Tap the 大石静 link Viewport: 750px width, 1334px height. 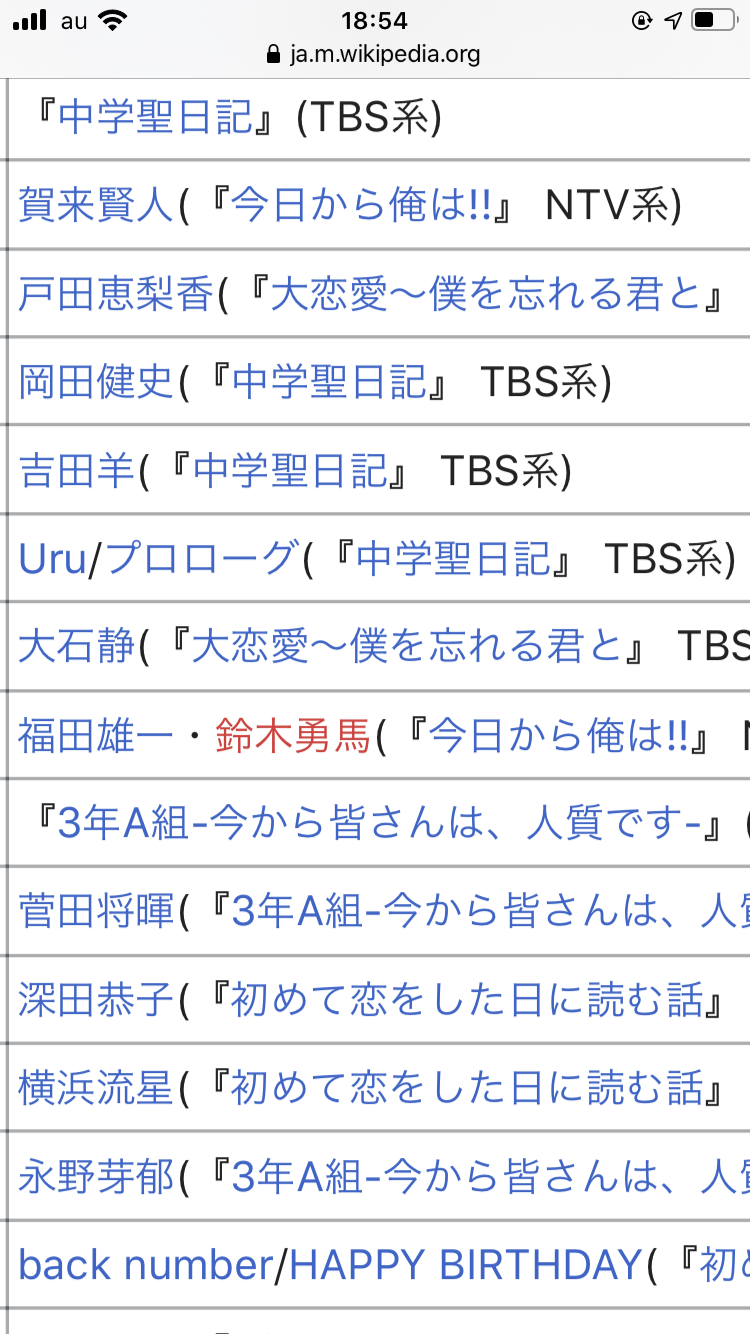tap(77, 647)
